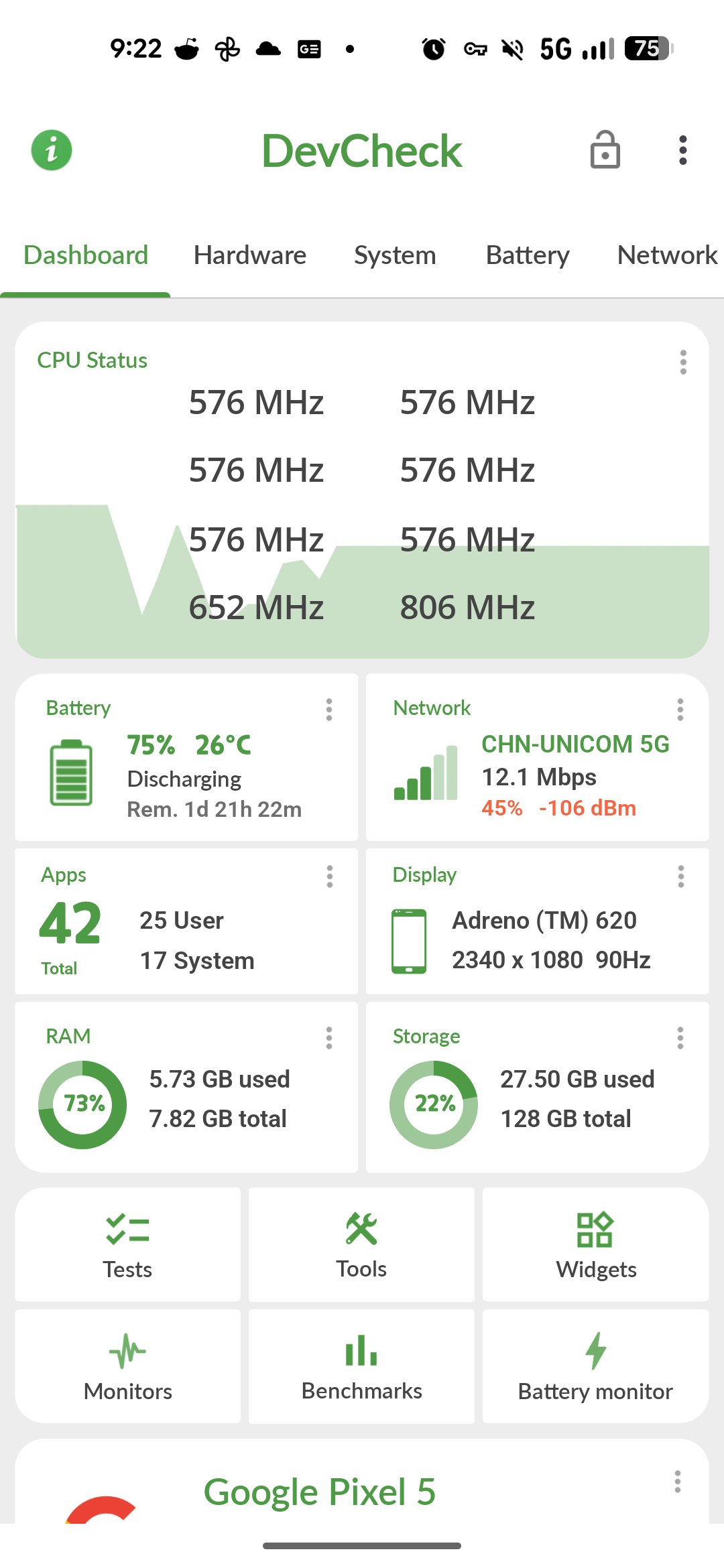This screenshot has width=724, height=1568.
Task: Switch to the Hardware tab
Action: 249,255
